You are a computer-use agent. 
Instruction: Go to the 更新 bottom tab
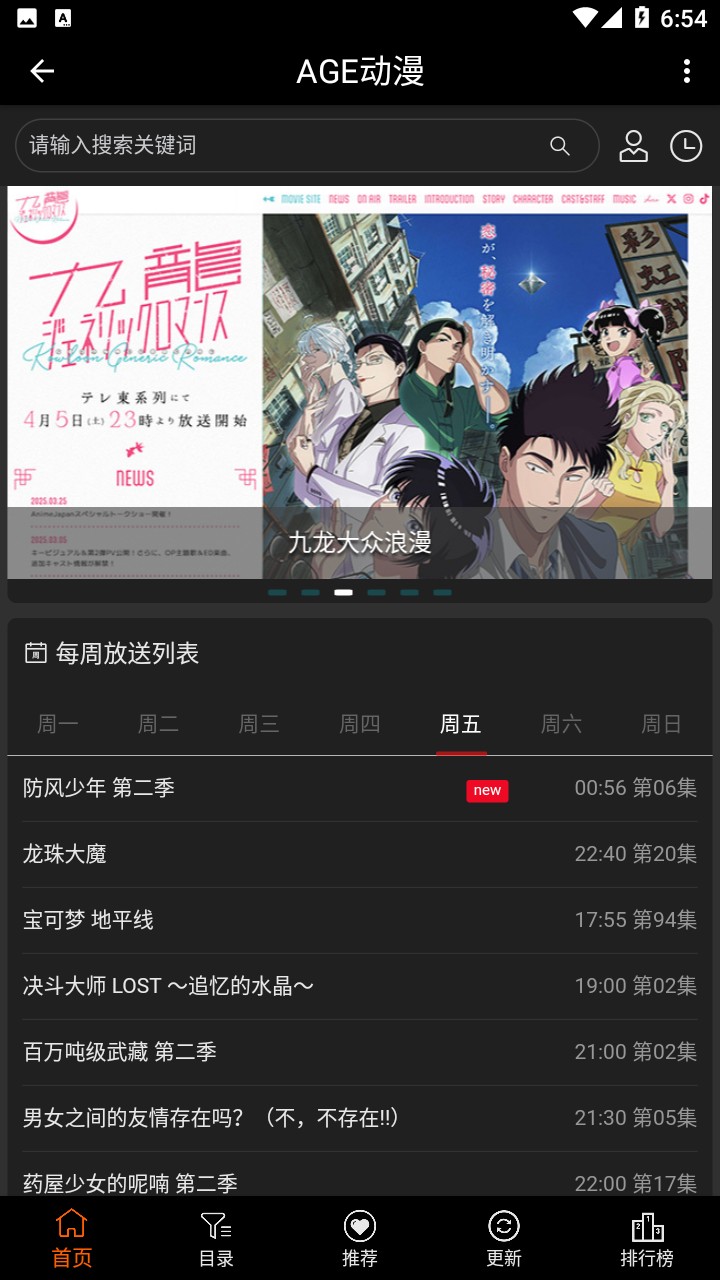(x=504, y=1239)
